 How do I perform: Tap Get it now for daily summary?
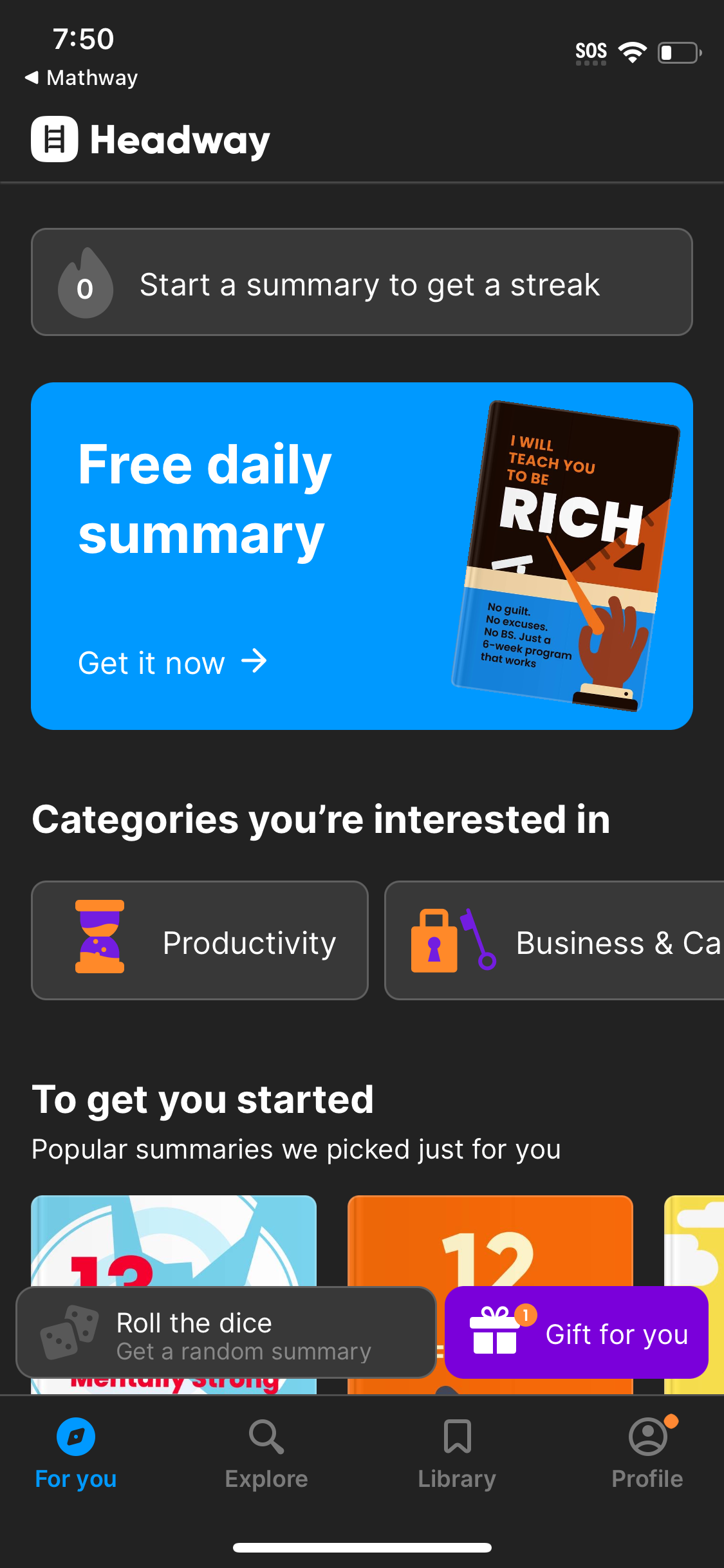172,662
